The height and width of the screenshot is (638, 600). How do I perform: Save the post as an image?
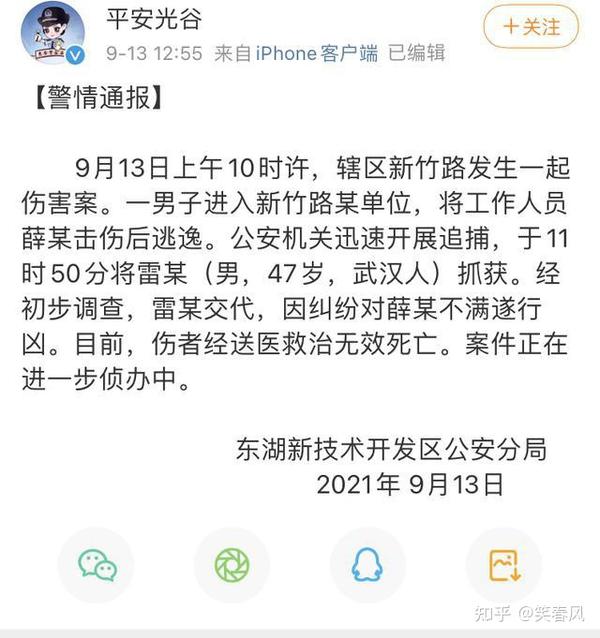pos(503,565)
